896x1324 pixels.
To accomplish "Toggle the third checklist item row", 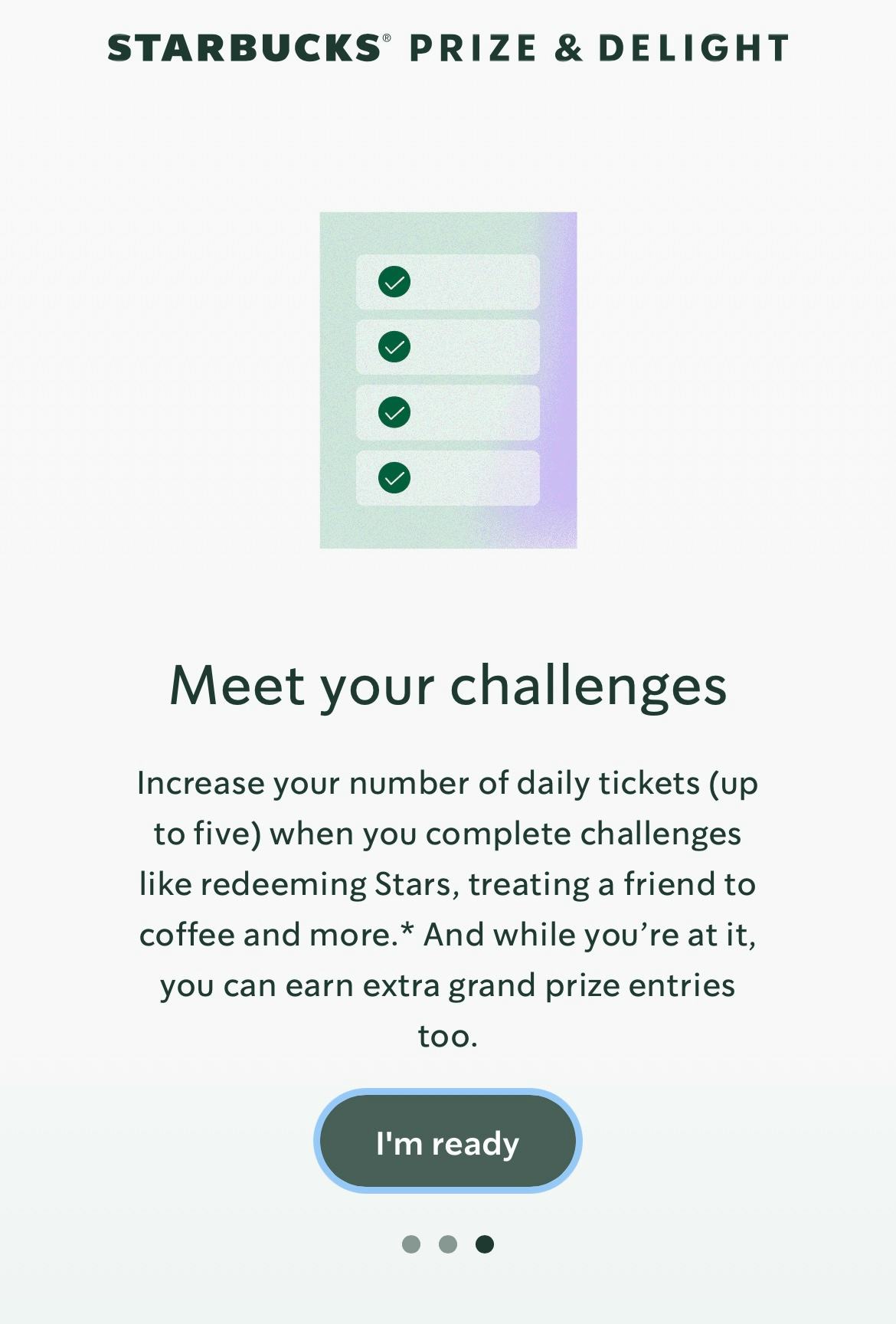I will click(448, 411).
